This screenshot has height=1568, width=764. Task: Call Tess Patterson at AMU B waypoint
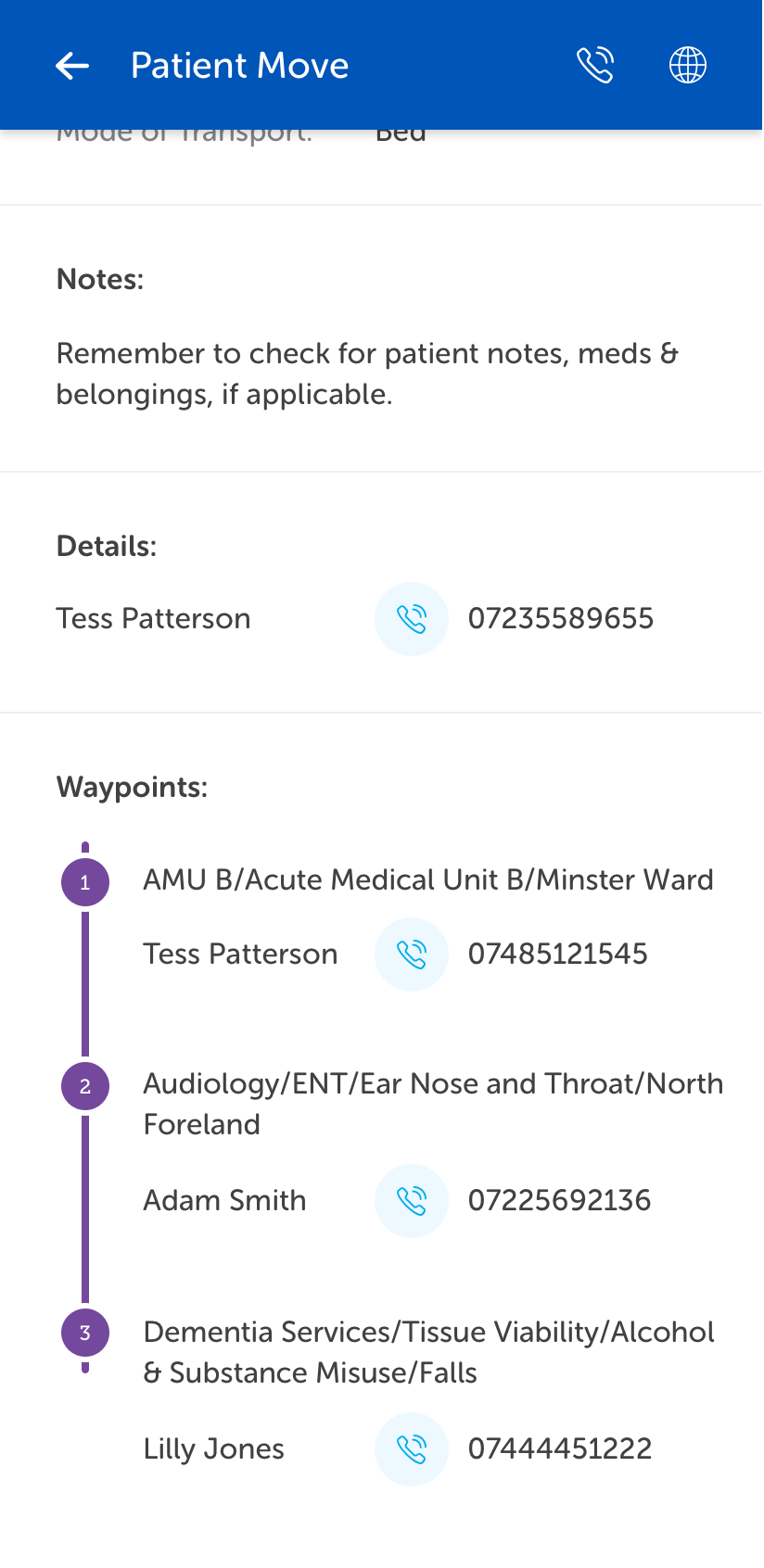coord(412,955)
